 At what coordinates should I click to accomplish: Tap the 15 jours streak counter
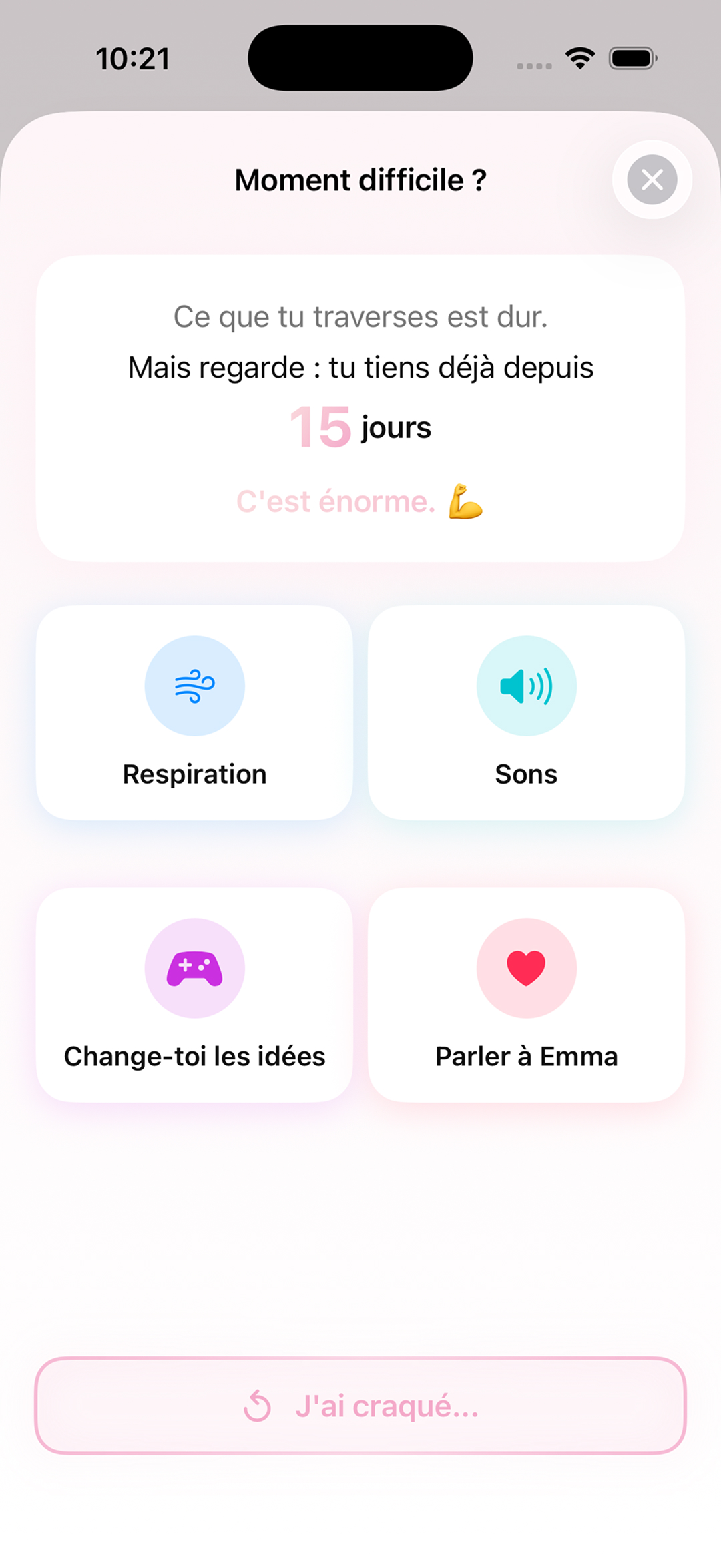360,428
